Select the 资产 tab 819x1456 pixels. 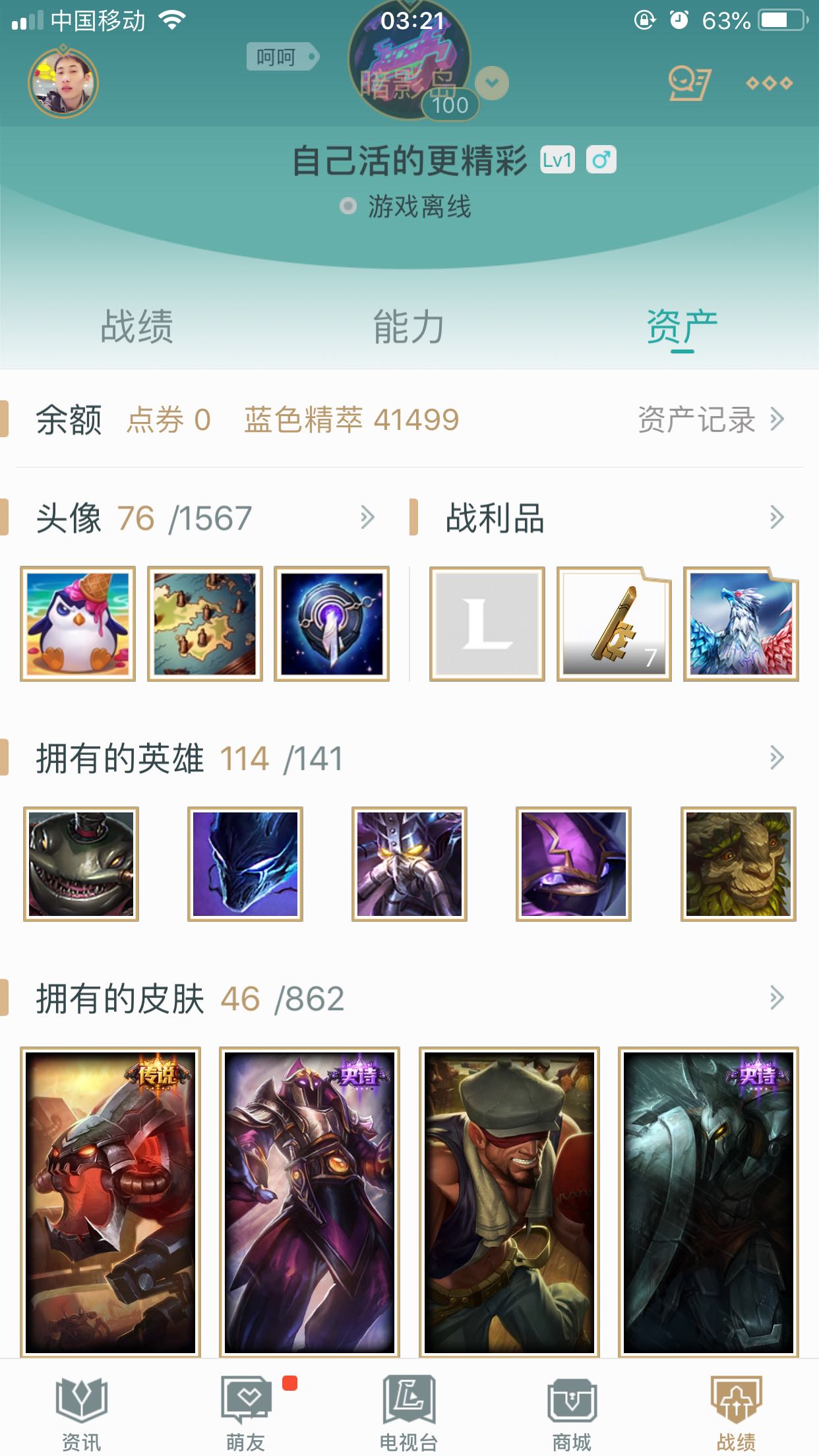pos(681,326)
